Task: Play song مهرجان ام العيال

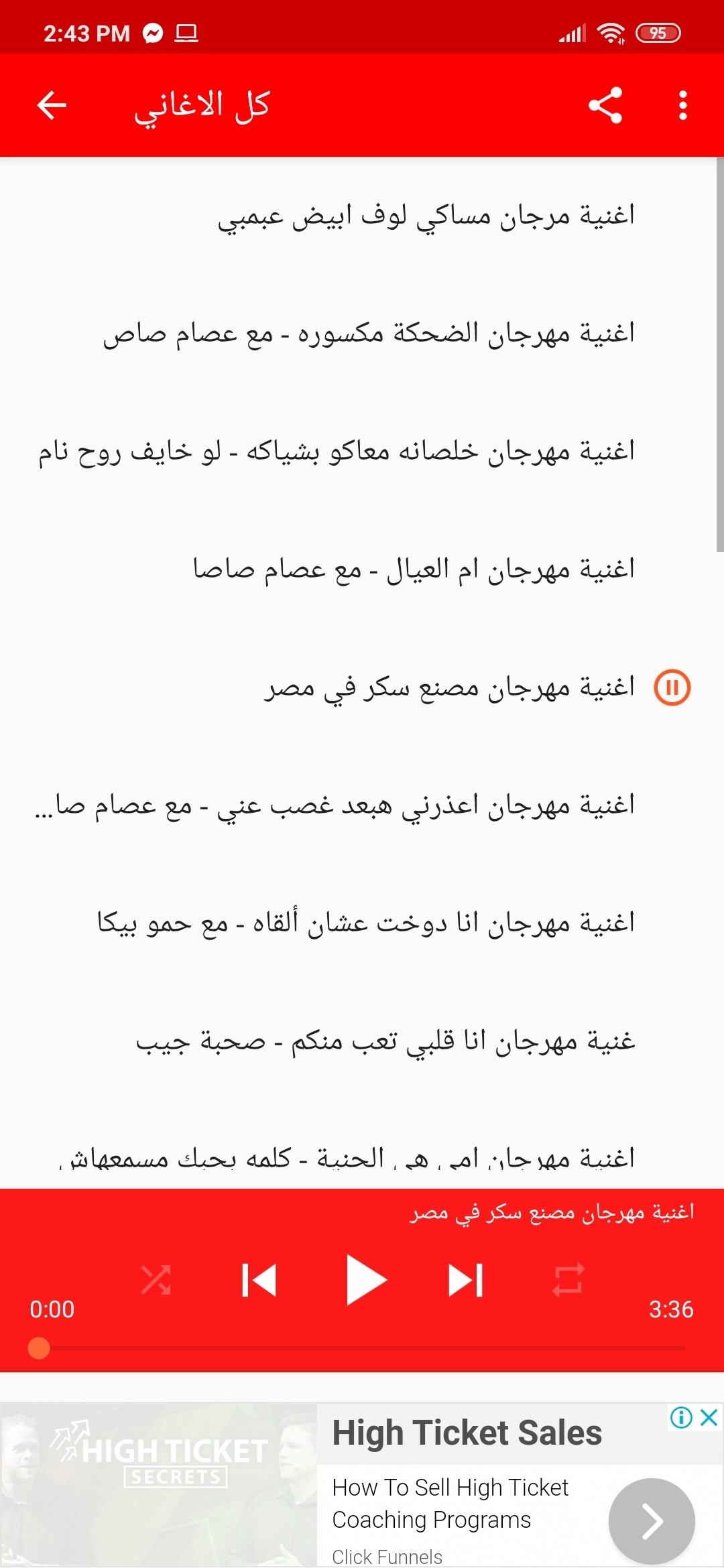Action: point(414,570)
